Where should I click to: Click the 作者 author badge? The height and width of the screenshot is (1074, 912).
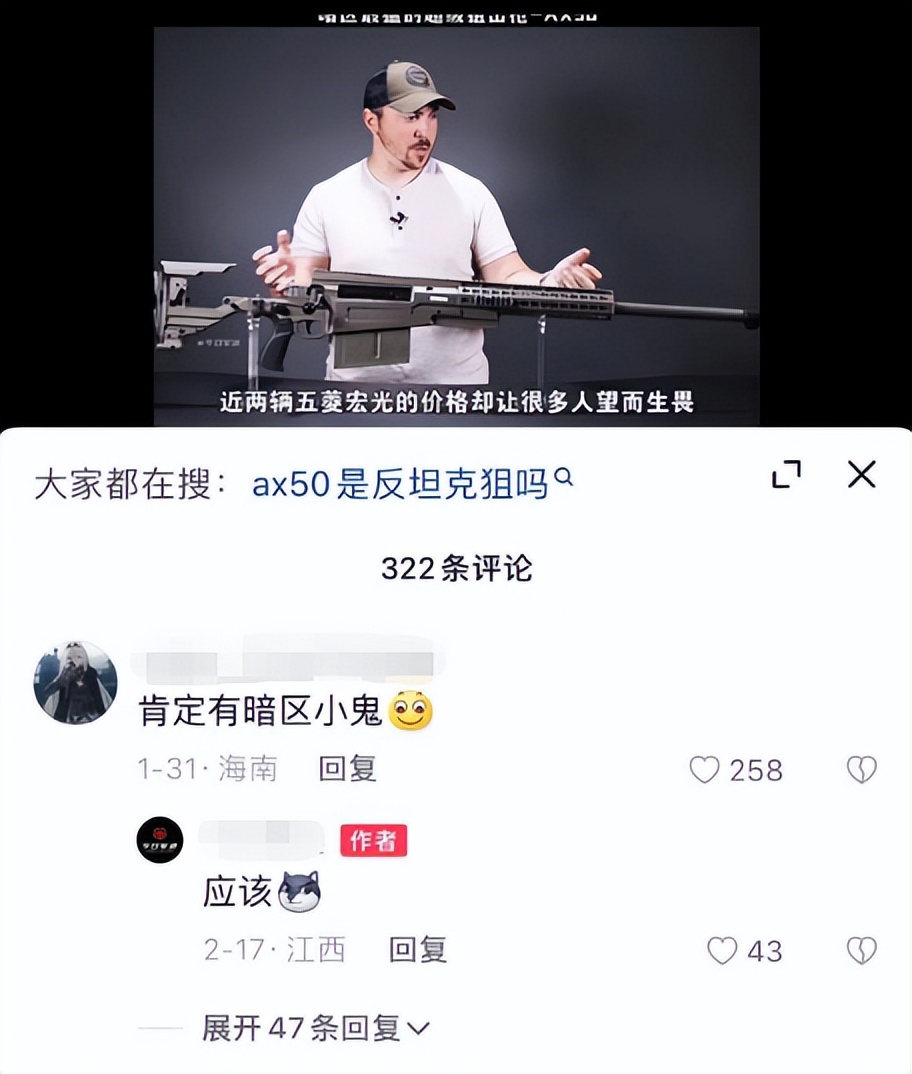(374, 841)
